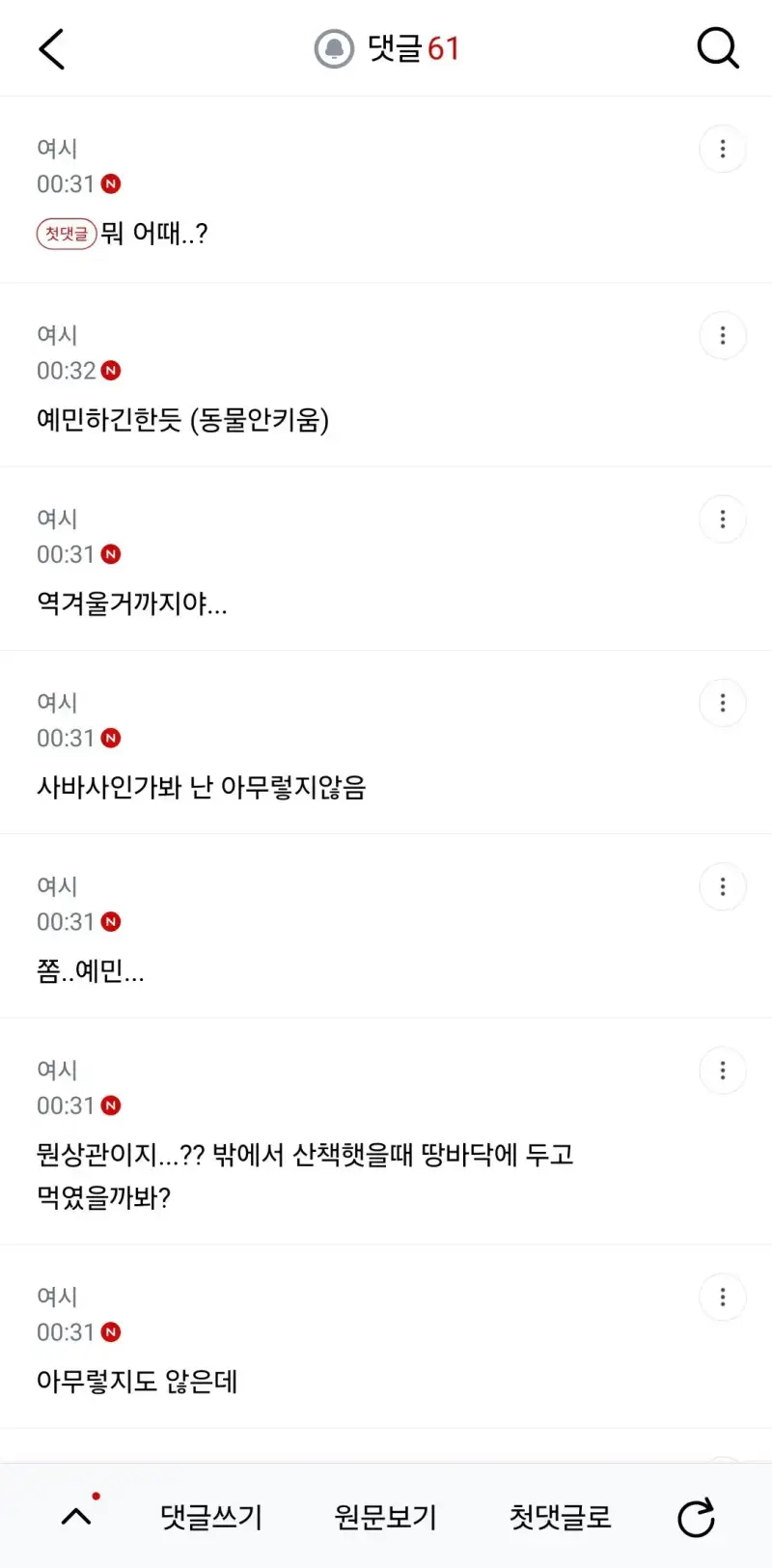Open options for the '뭐 어때..?' comment

tap(723, 149)
